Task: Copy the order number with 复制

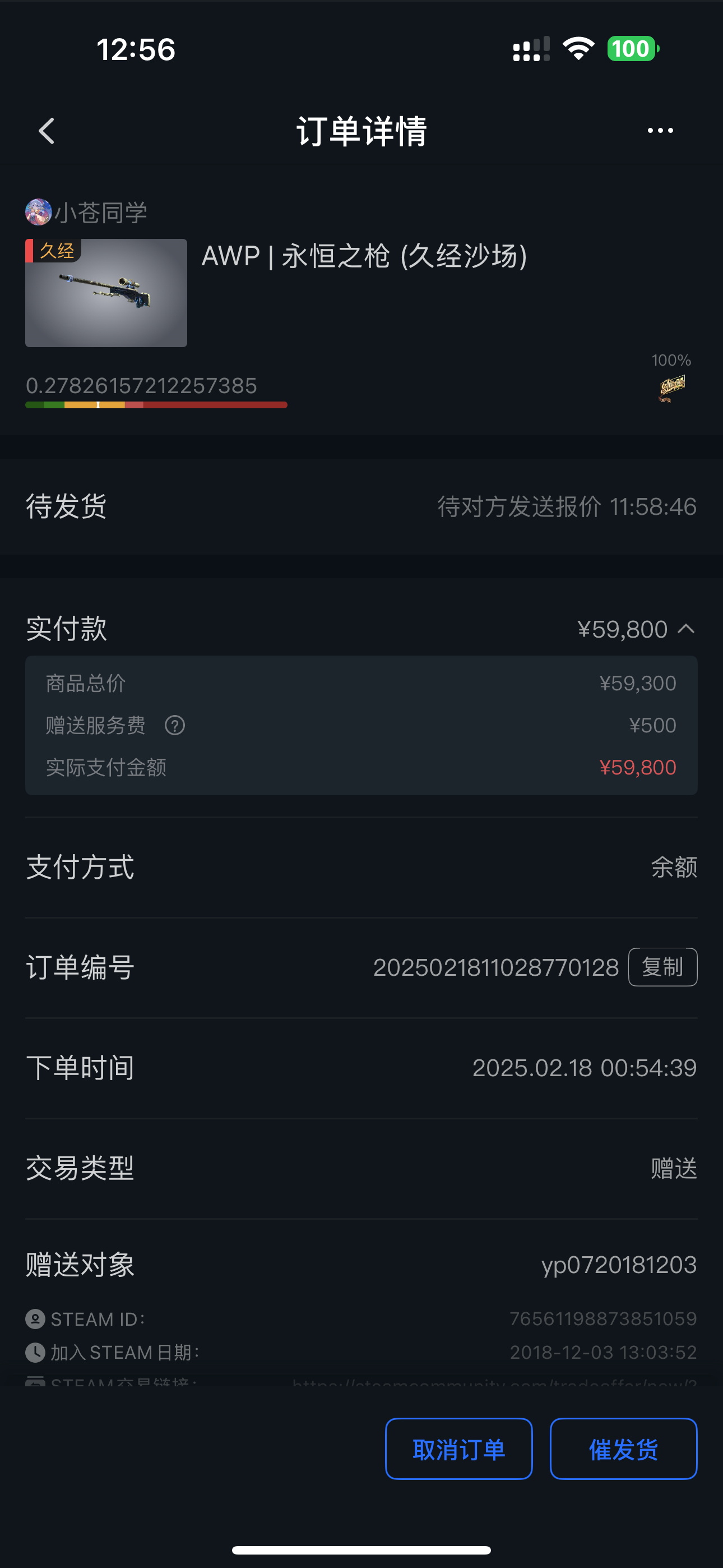Action: pyautogui.click(x=662, y=967)
